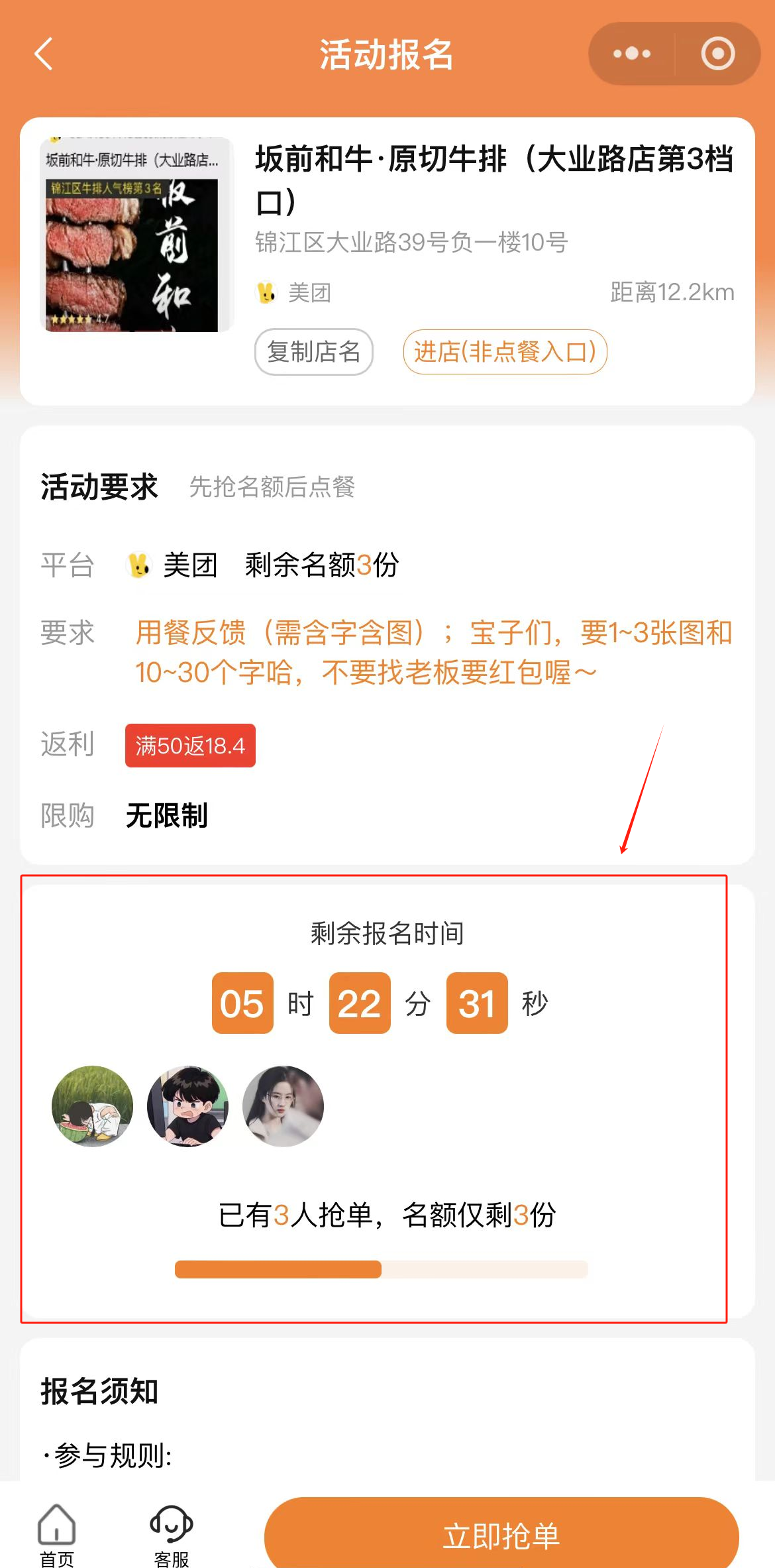Tap 立即抢单 to grab the order
Viewport: 775px width, 1568px height.
click(501, 1535)
